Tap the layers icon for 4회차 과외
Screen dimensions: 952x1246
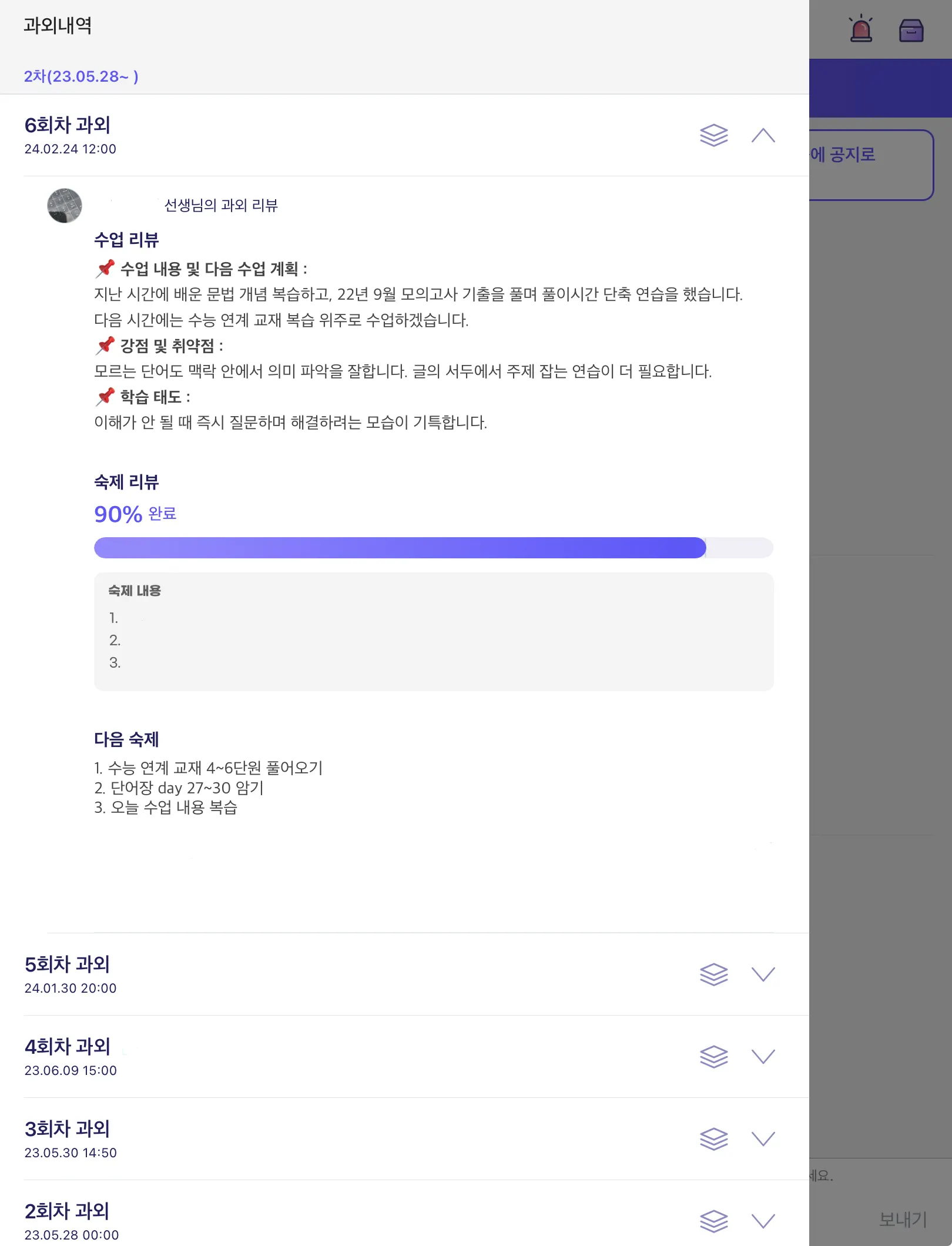713,1057
